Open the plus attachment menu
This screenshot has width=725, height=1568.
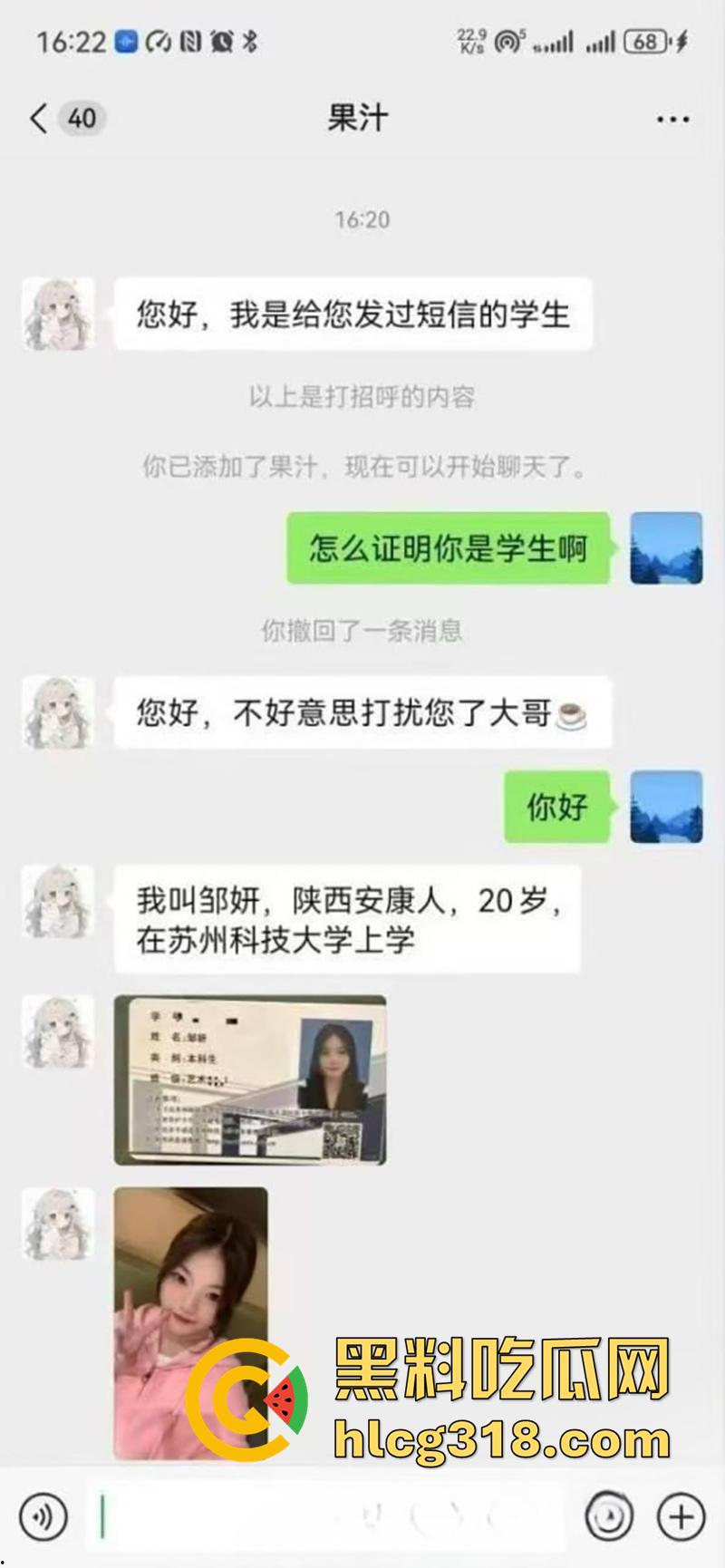tap(681, 1516)
